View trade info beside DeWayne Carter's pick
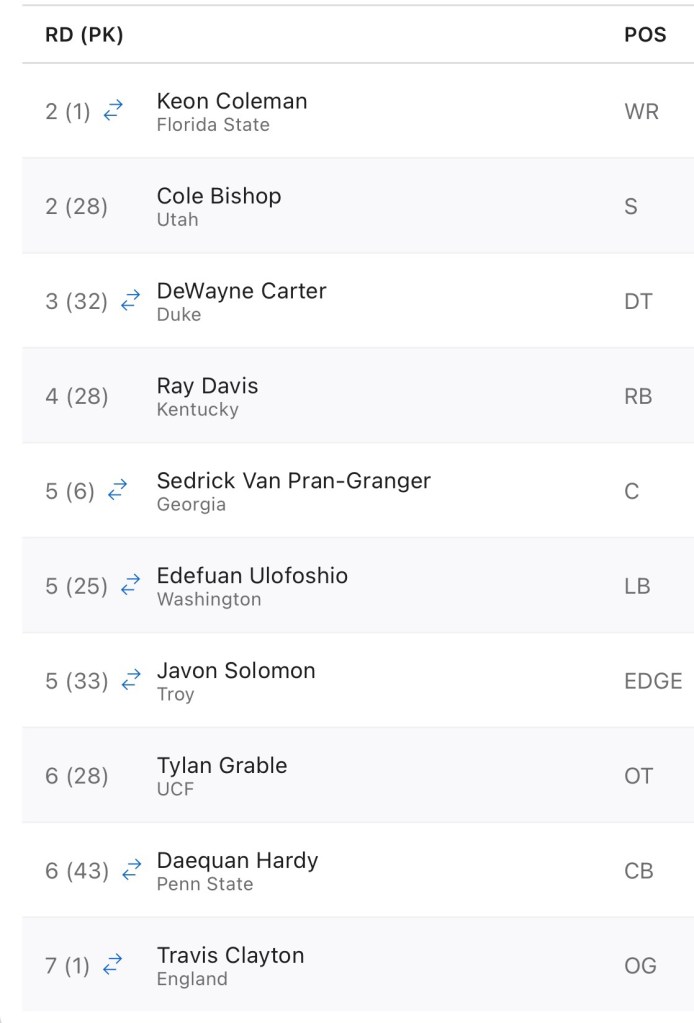Image resolution: width=694 pixels, height=1023 pixels. [x=131, y=301]
